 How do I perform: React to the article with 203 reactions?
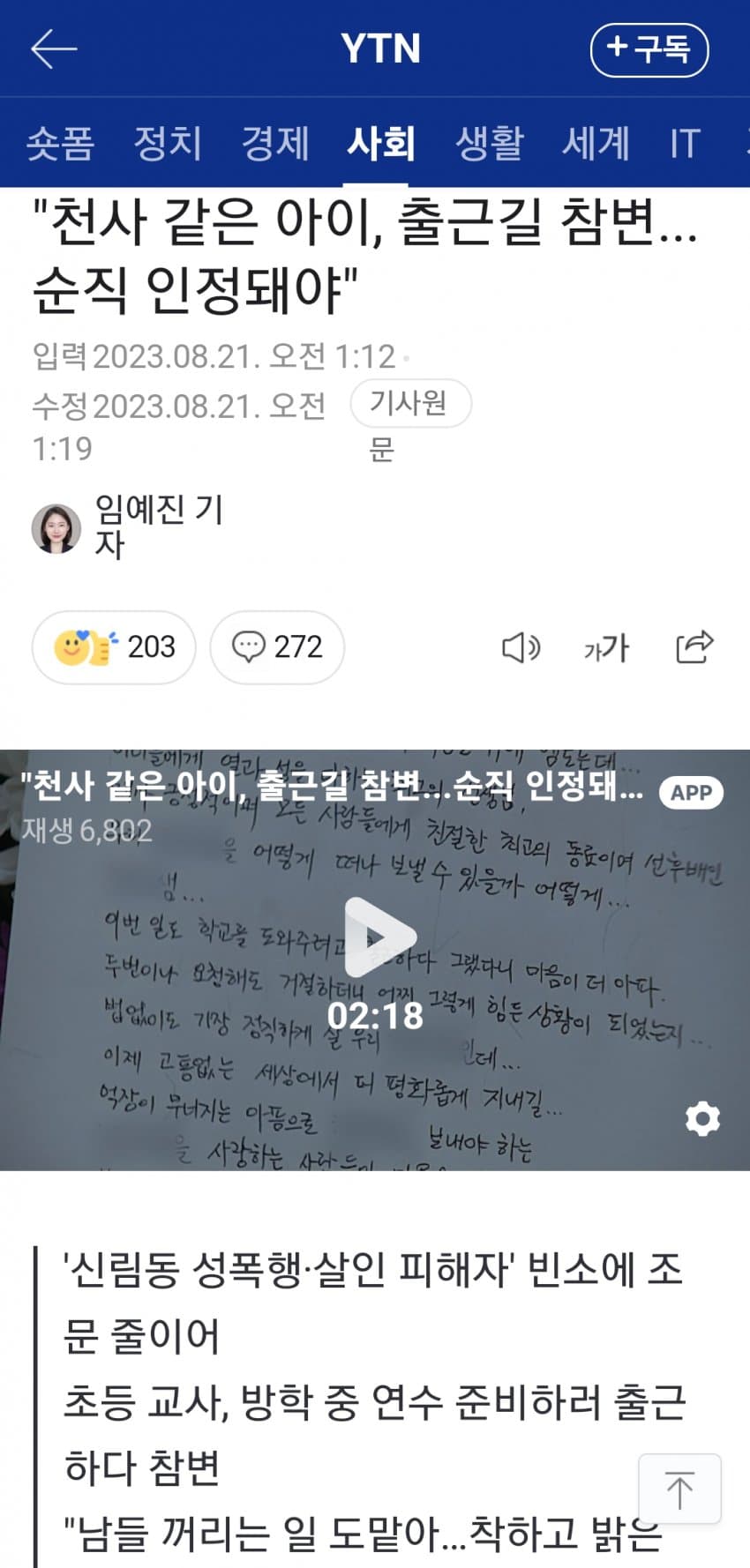(x=114, y=647)
